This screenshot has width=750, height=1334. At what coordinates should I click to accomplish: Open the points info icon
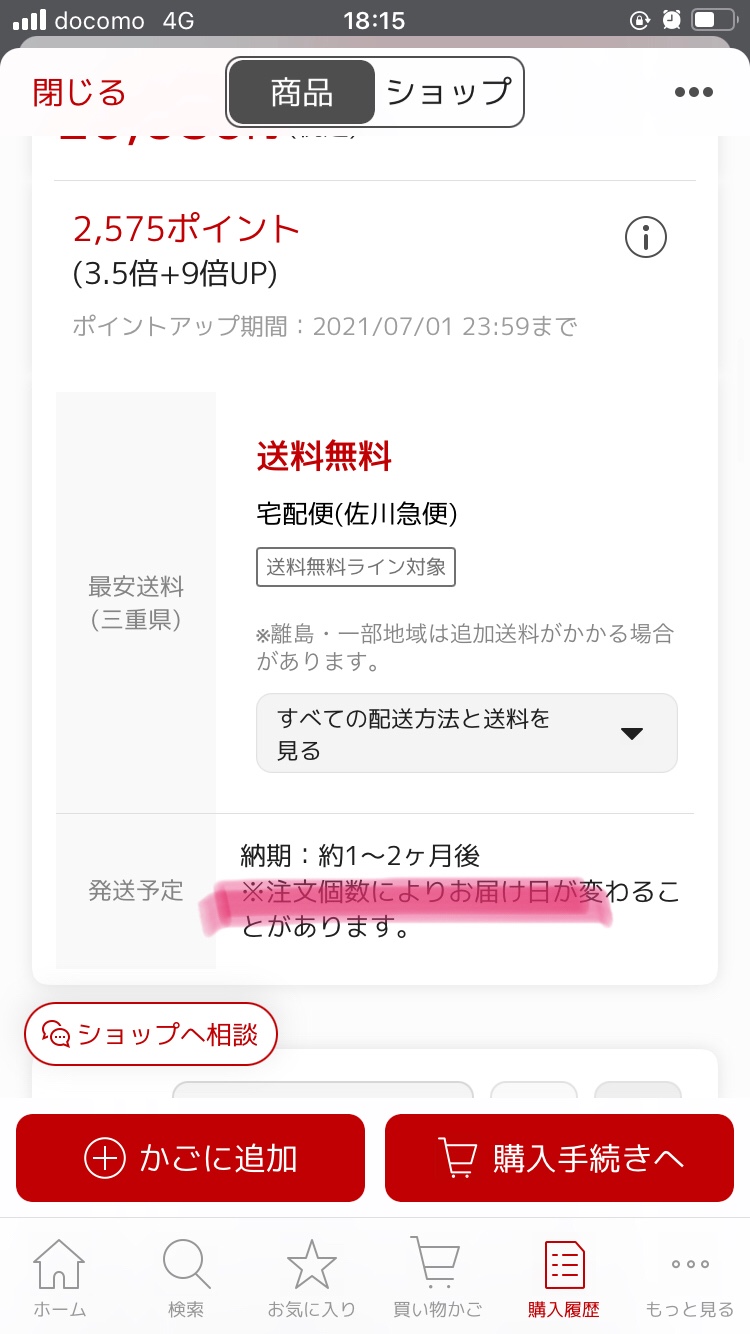(646, 238)
